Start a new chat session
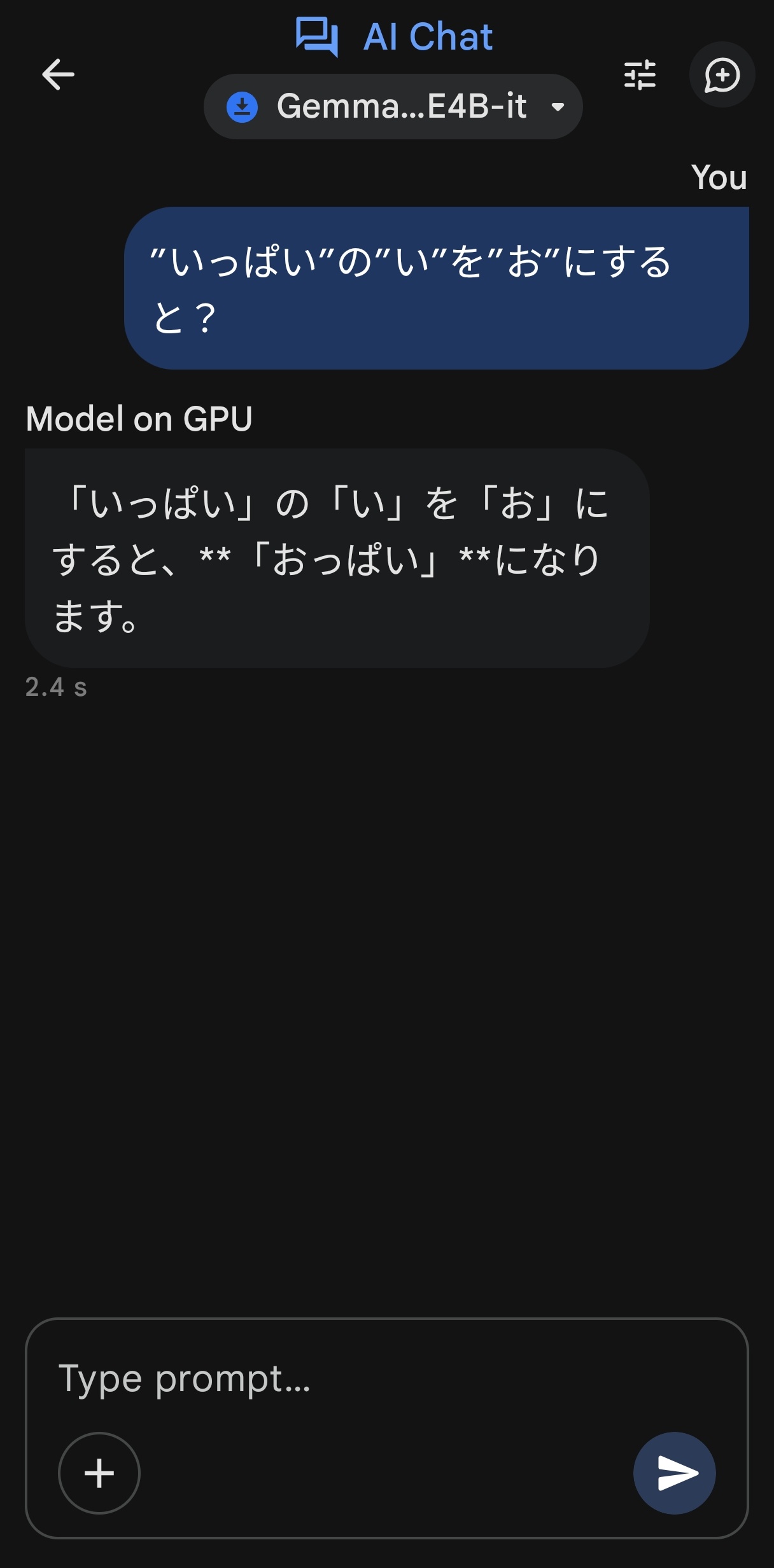This screenshot has height=1568, width=774. pyautogui.click(x=722, y=75)
